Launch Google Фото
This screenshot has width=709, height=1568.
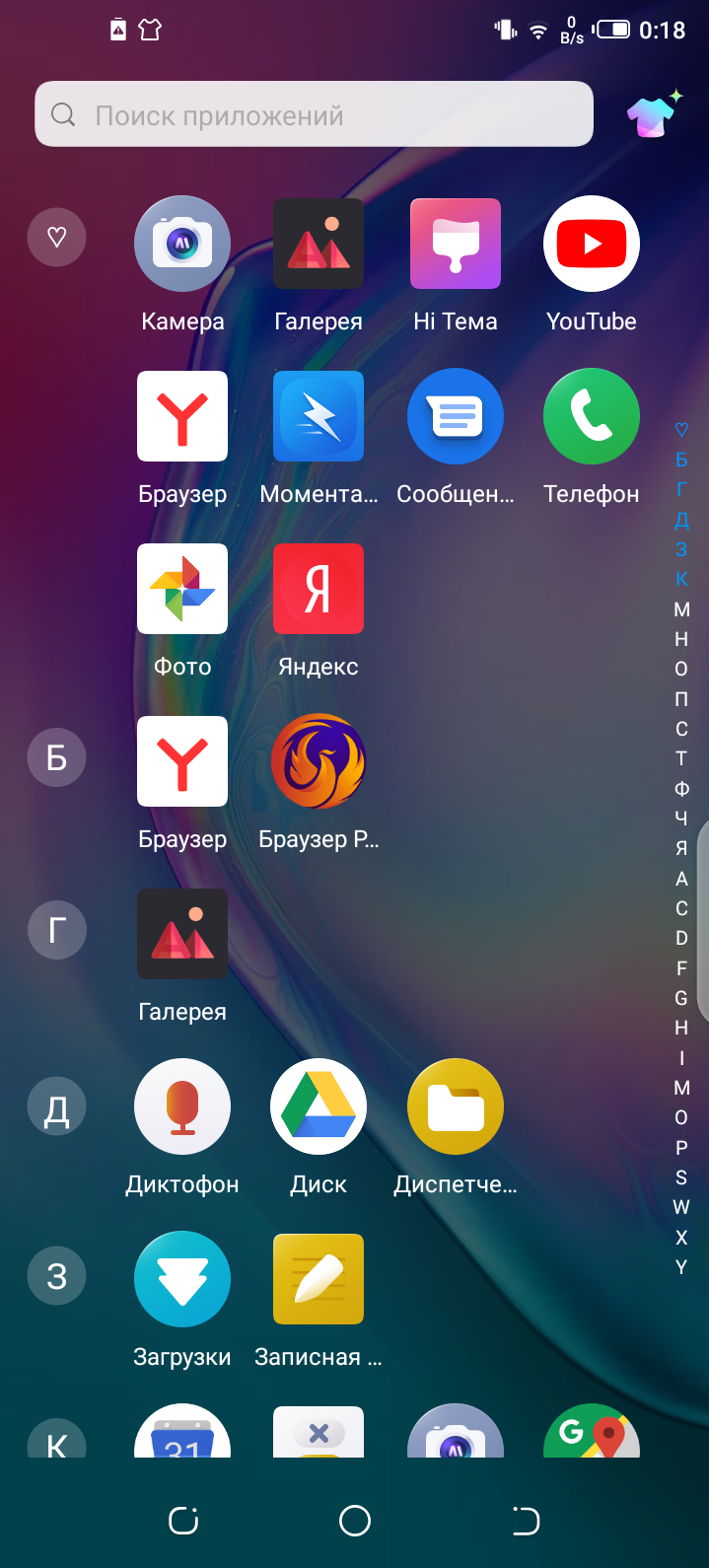[182, 589]
